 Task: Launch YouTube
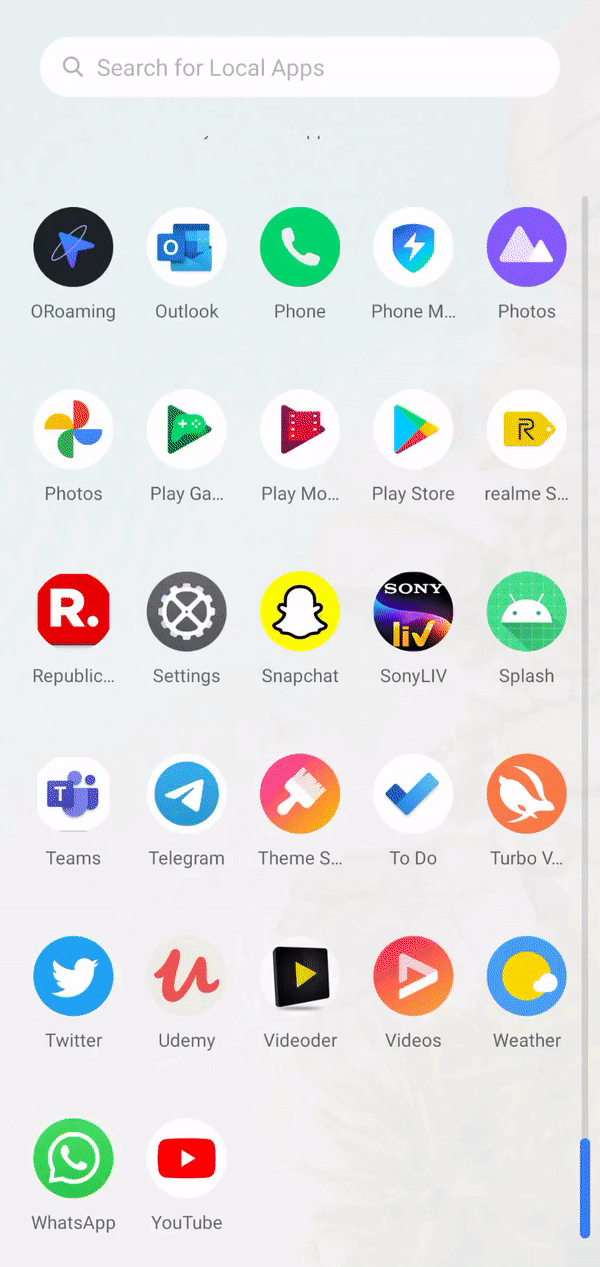click(x=187, y=1158)
